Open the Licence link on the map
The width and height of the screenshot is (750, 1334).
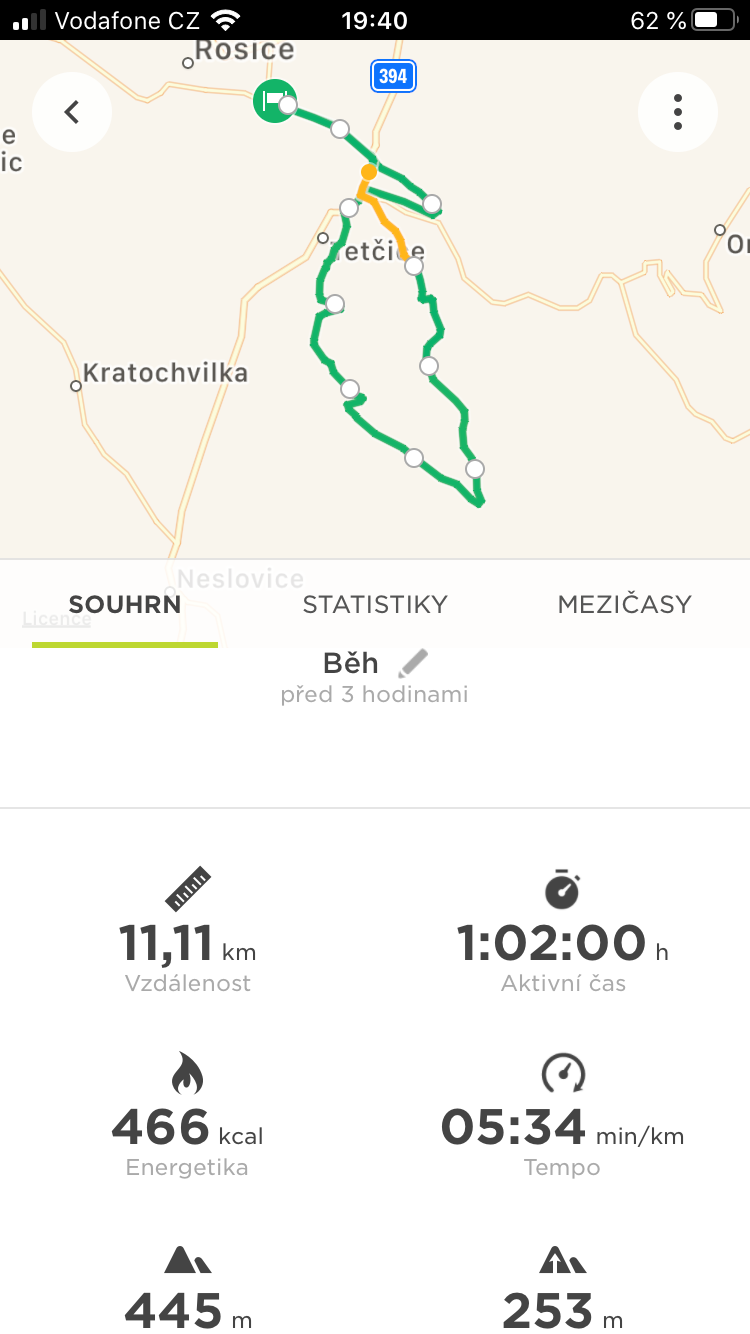click(x=57, y=618)
